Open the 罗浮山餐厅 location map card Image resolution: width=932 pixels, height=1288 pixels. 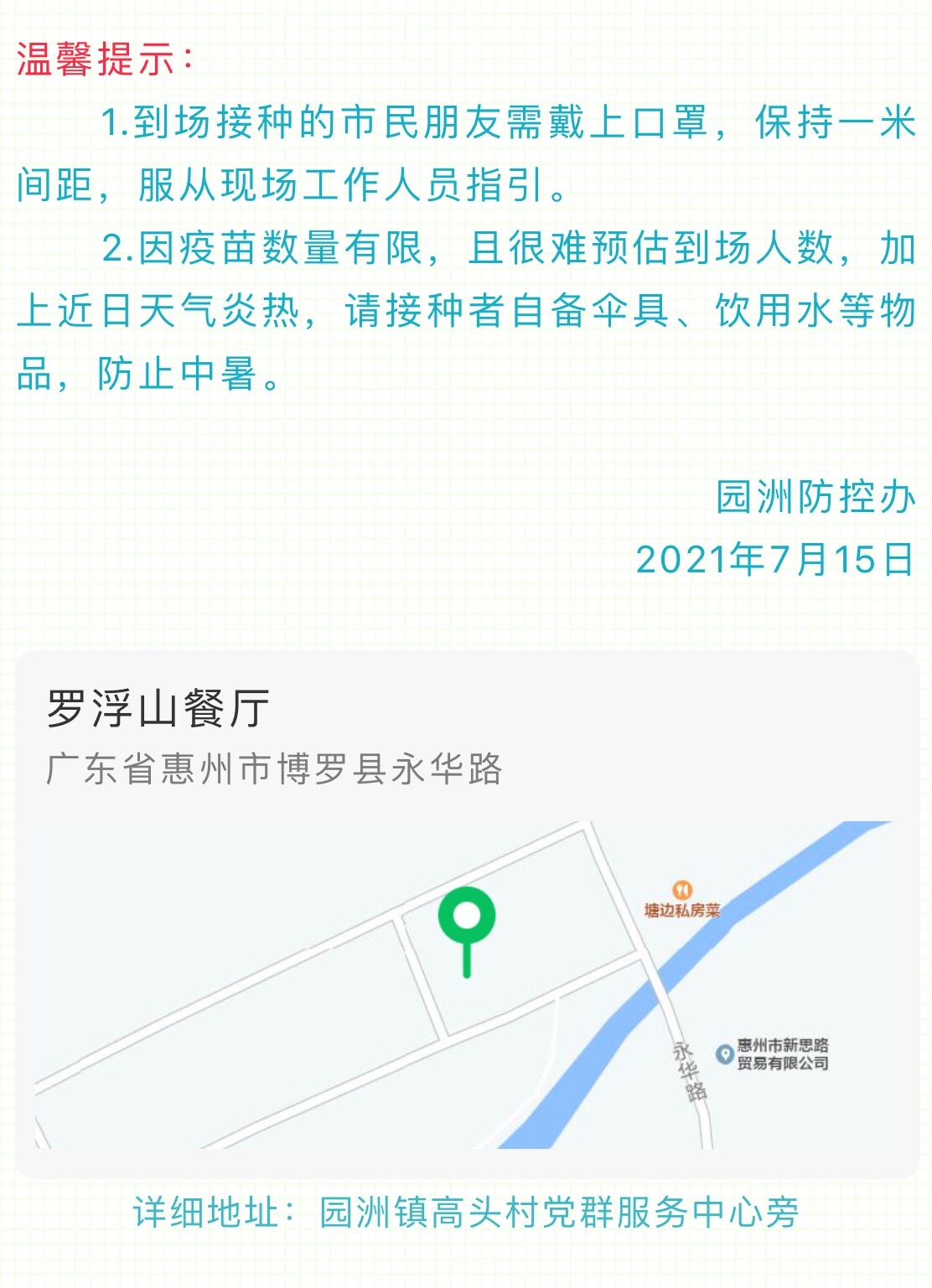click(466, 913)
